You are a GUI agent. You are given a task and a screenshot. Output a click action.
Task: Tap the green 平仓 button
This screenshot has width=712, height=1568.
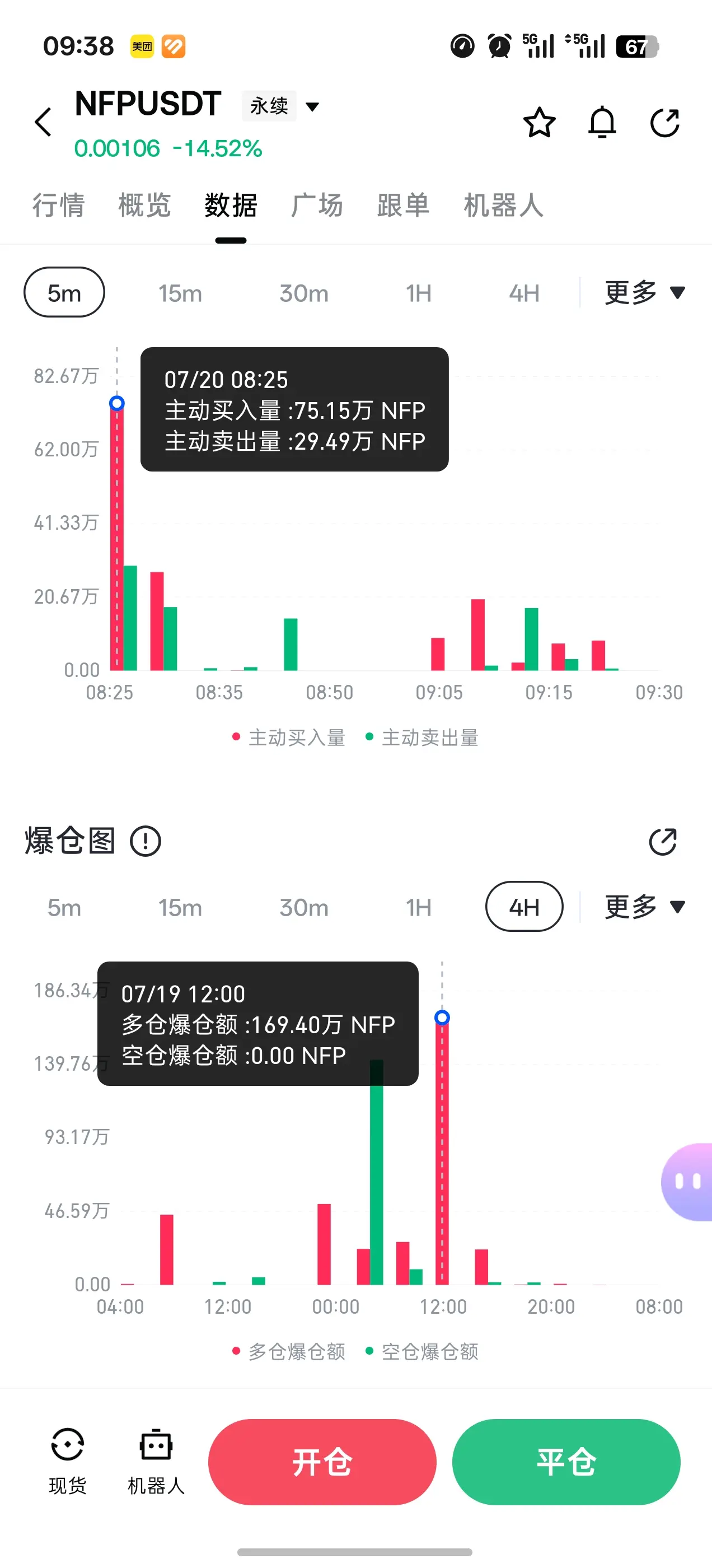(x=566, y=1462)
